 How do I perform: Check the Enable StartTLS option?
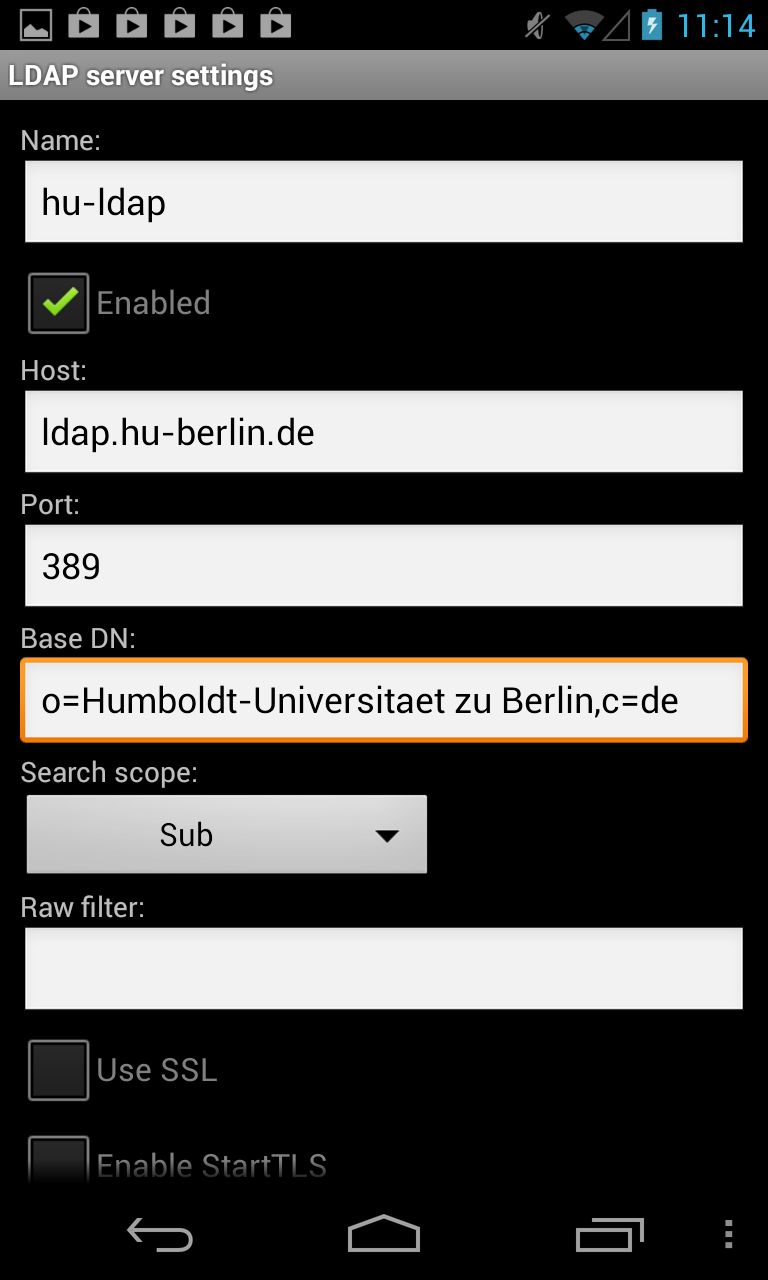coord(59,1162)
